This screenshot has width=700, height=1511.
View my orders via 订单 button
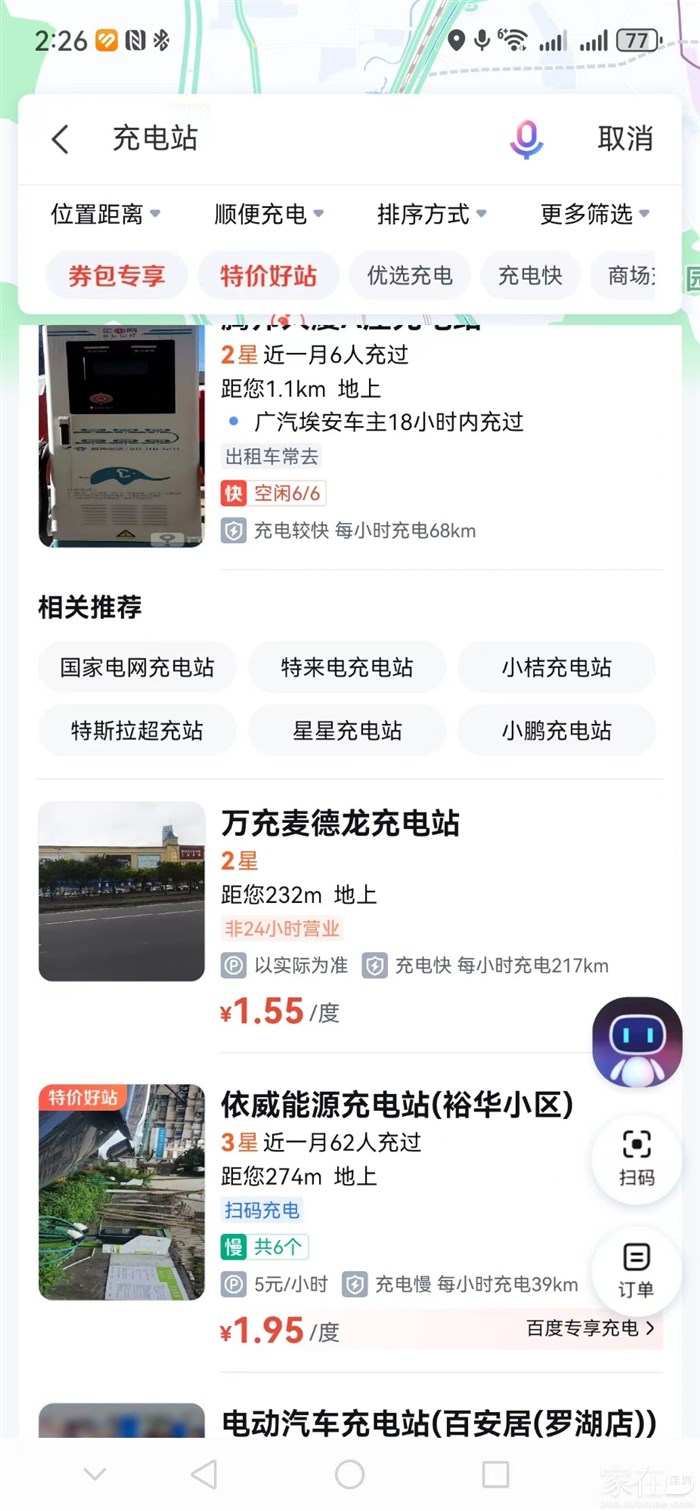(x=636, y=1270)
